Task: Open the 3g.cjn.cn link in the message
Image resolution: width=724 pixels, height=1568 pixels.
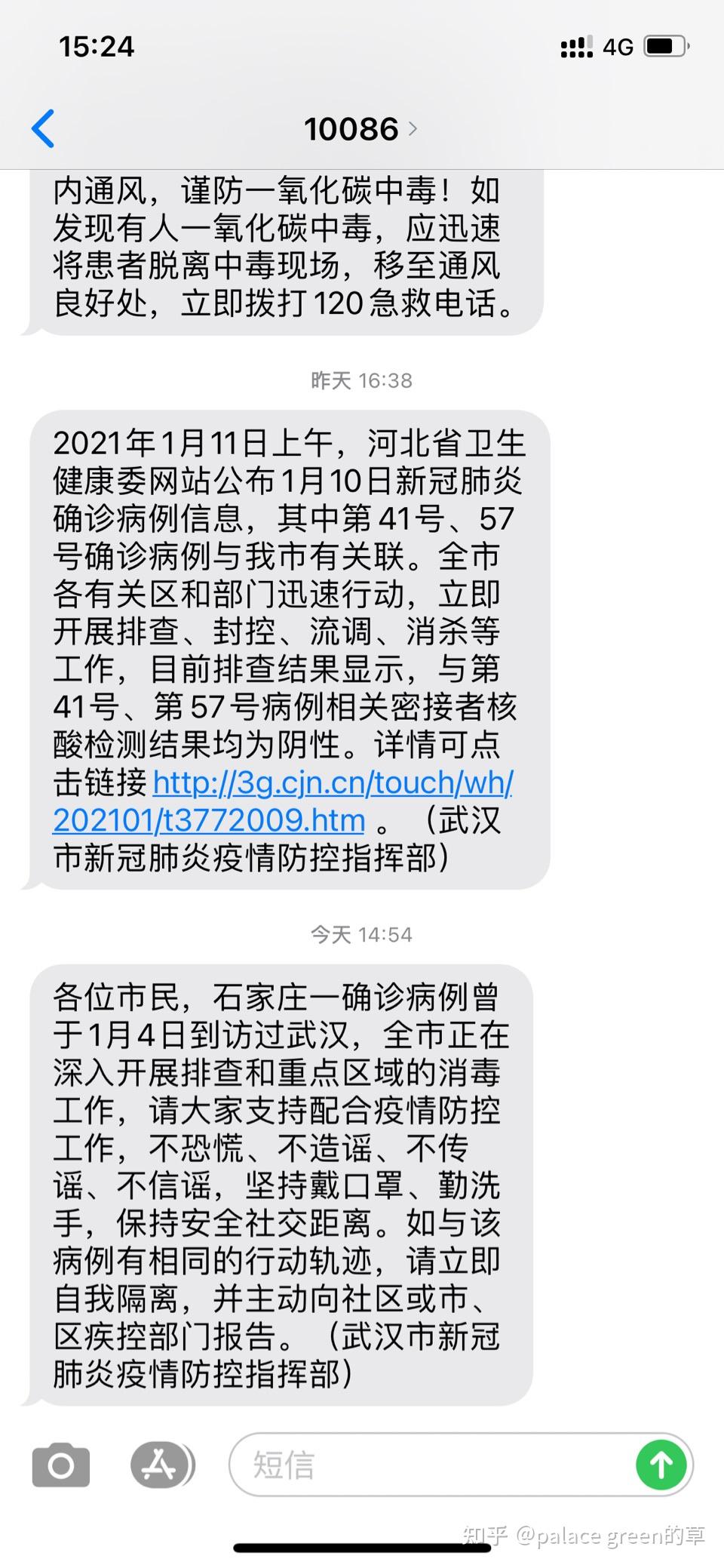Action: pos(283,801)
